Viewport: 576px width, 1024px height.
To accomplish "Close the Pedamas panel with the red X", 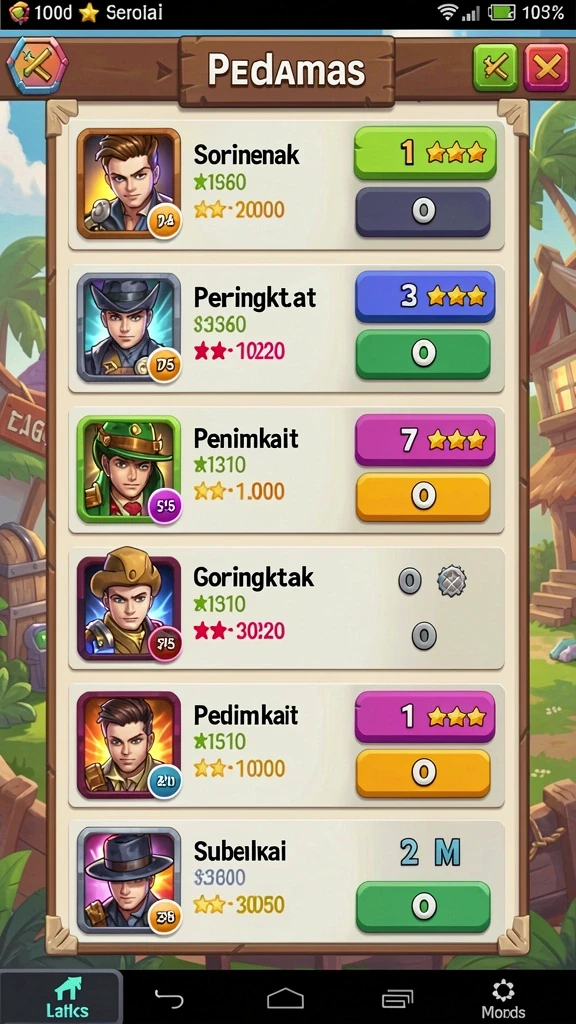I will click(x=547, y=67).
